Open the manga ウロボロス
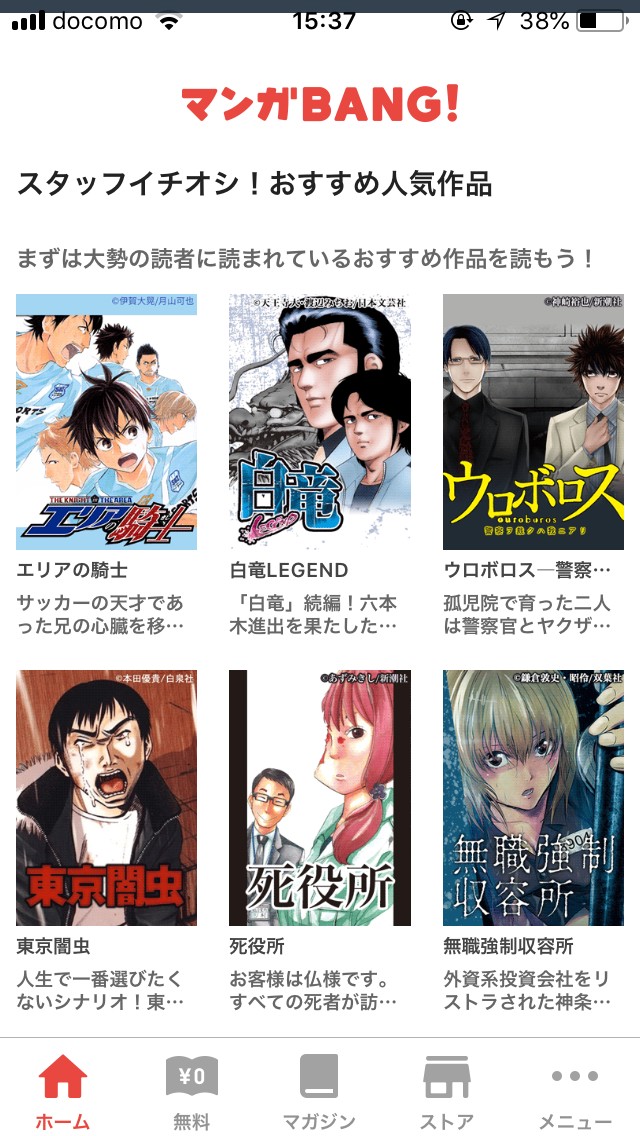640x1136 pixels. tap(533, 422)
